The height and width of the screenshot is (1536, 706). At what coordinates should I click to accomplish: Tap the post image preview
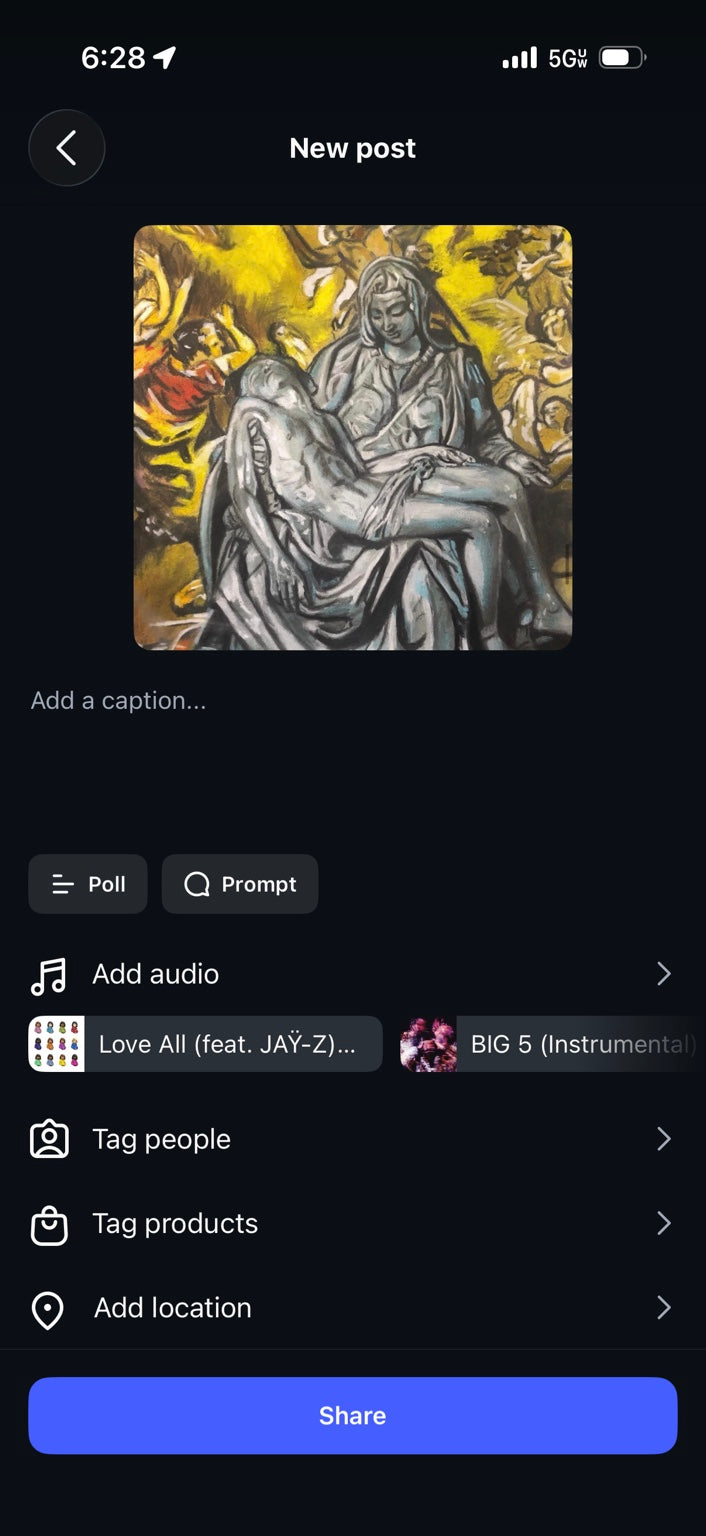(x=353, y=438)
